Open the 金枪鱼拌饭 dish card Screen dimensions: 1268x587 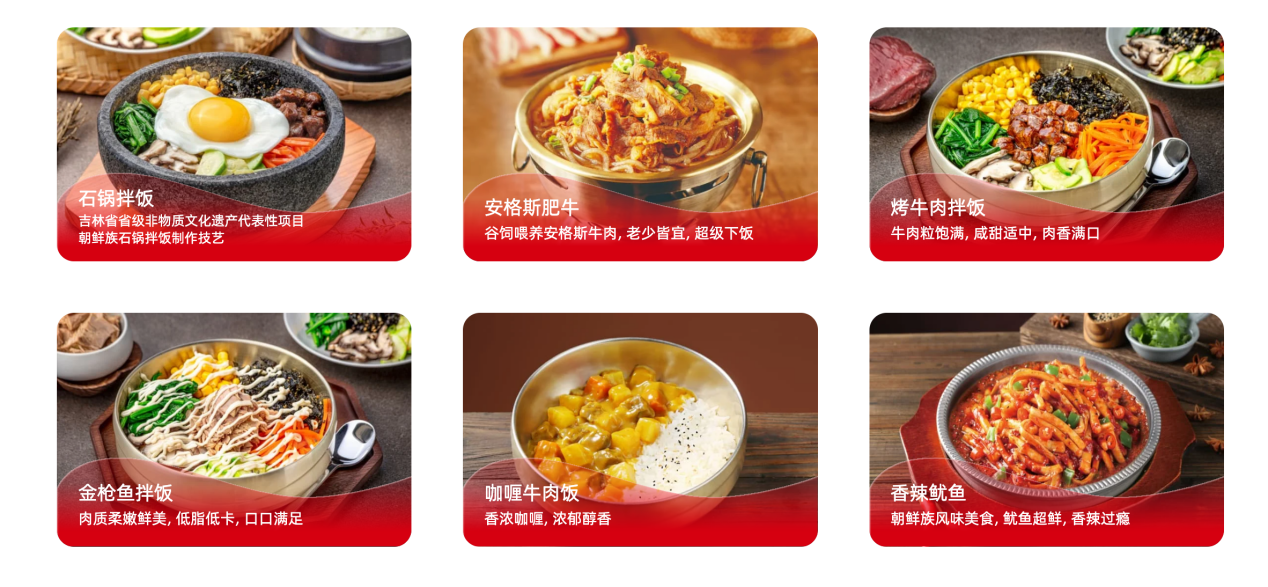(x=233, y=430)
